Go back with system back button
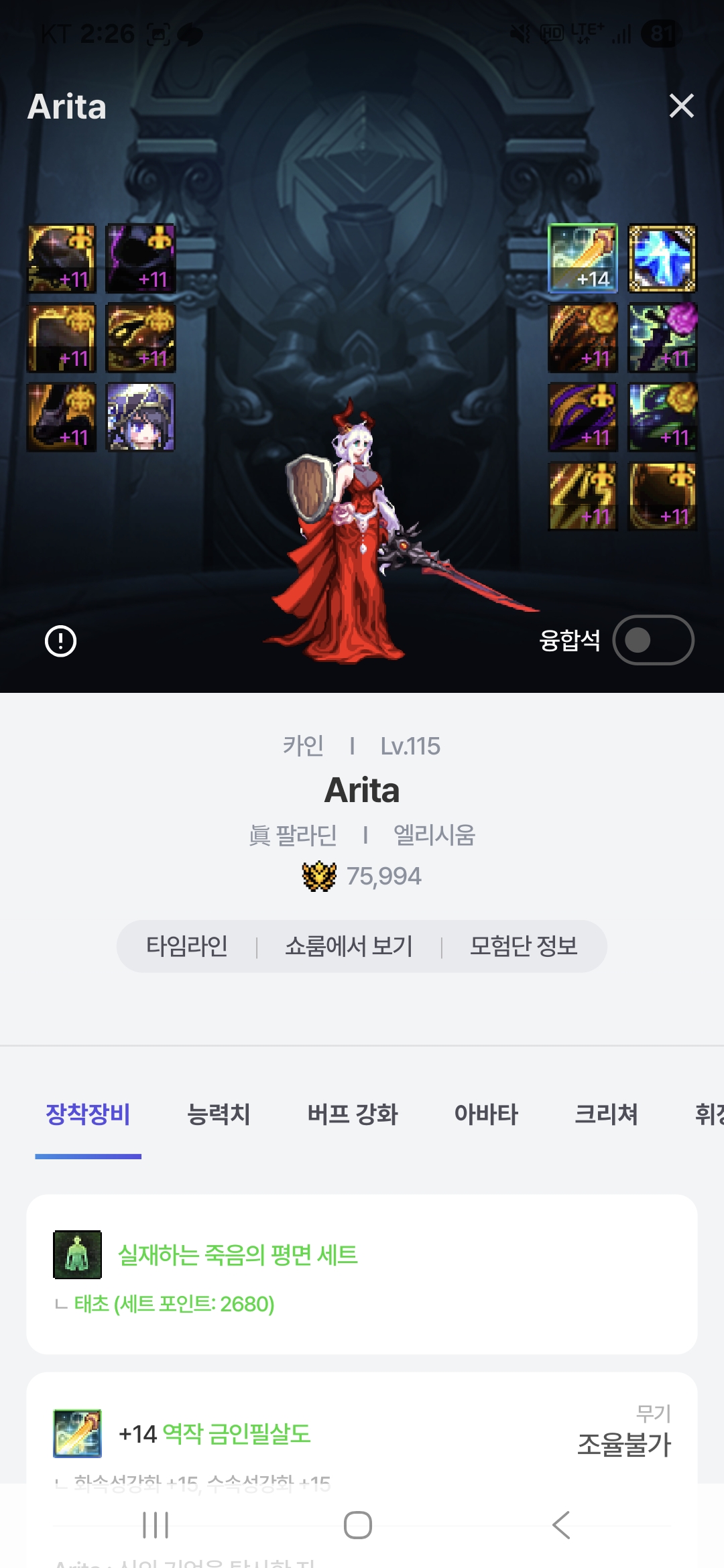This screenshot has height=1568, width=724. [561, 1525]
